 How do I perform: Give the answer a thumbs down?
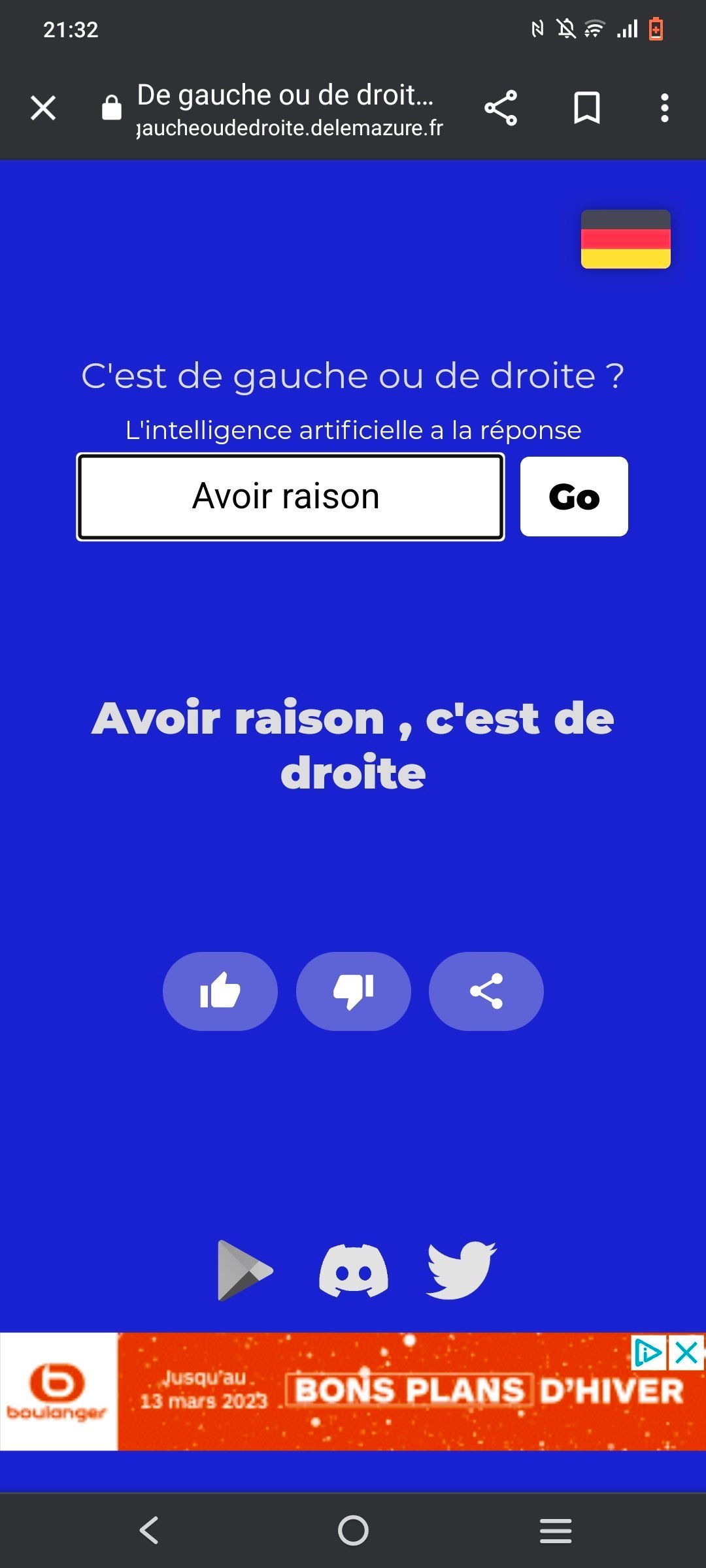(354, 991)
